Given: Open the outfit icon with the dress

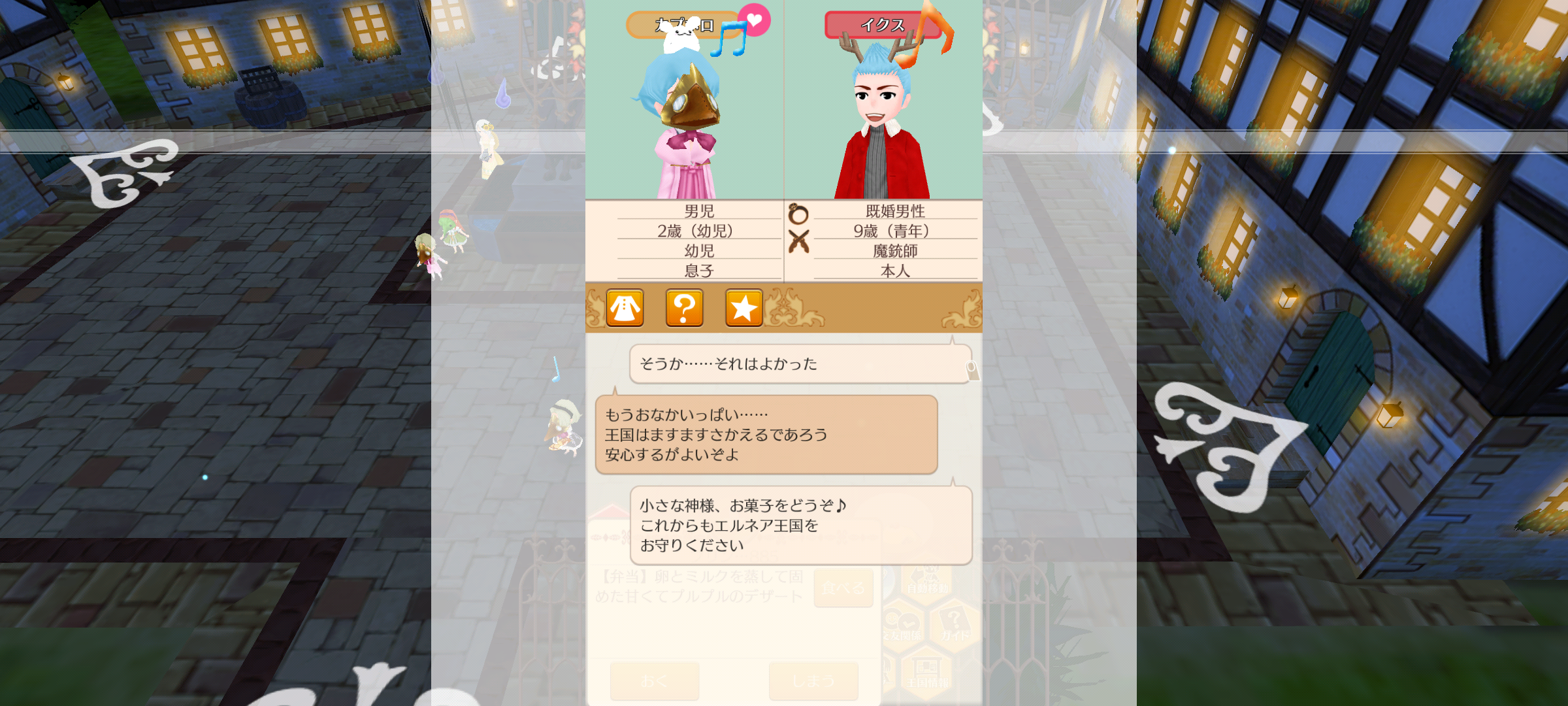Looking at the screenshot, I should coord(625,308).
